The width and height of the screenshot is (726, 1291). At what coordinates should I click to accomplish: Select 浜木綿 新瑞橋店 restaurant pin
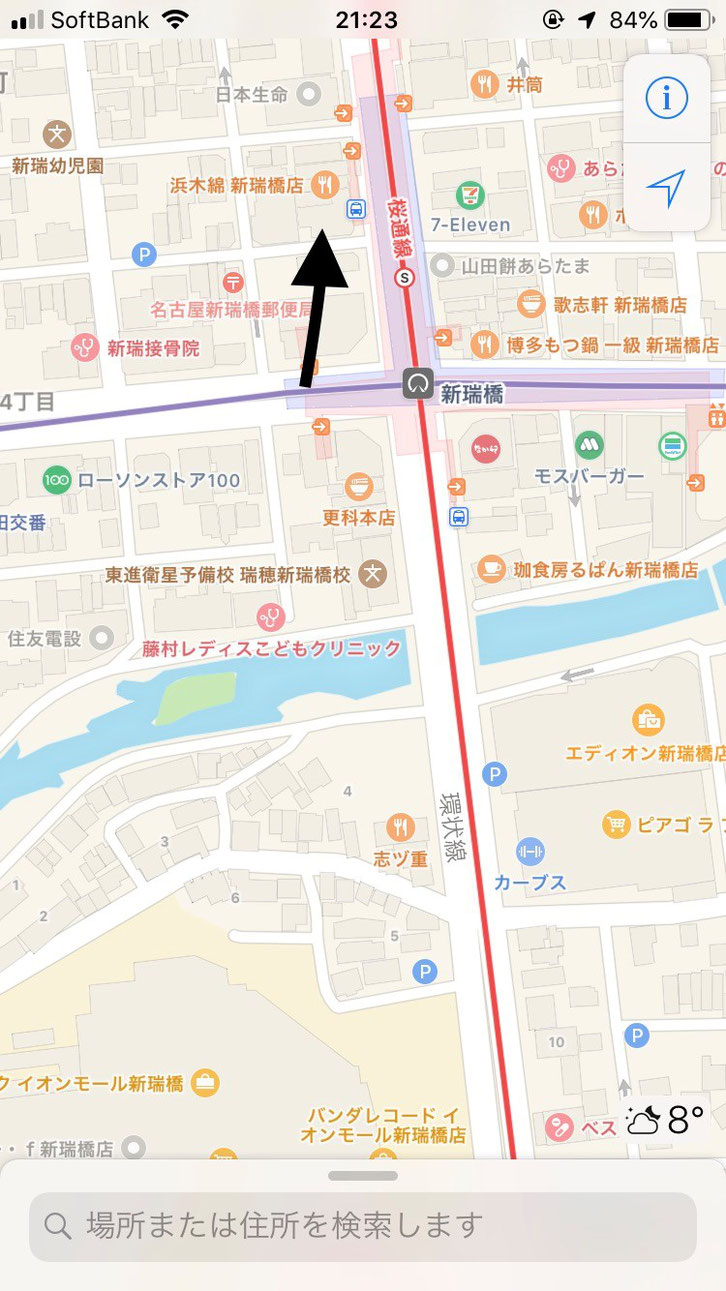[323, 184]
